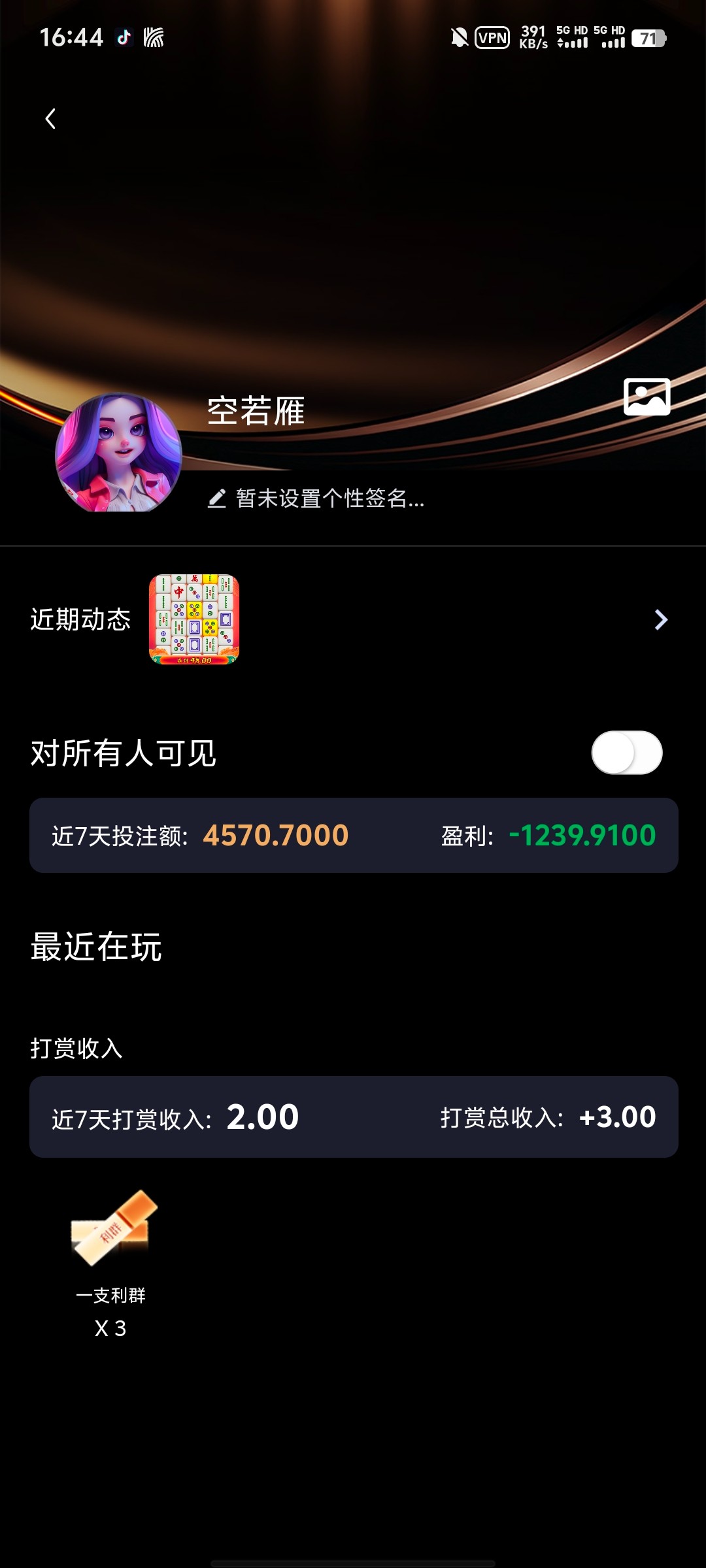Expand 近期动态 using the right chevron

pyautogui.click(x=662, y=620)
